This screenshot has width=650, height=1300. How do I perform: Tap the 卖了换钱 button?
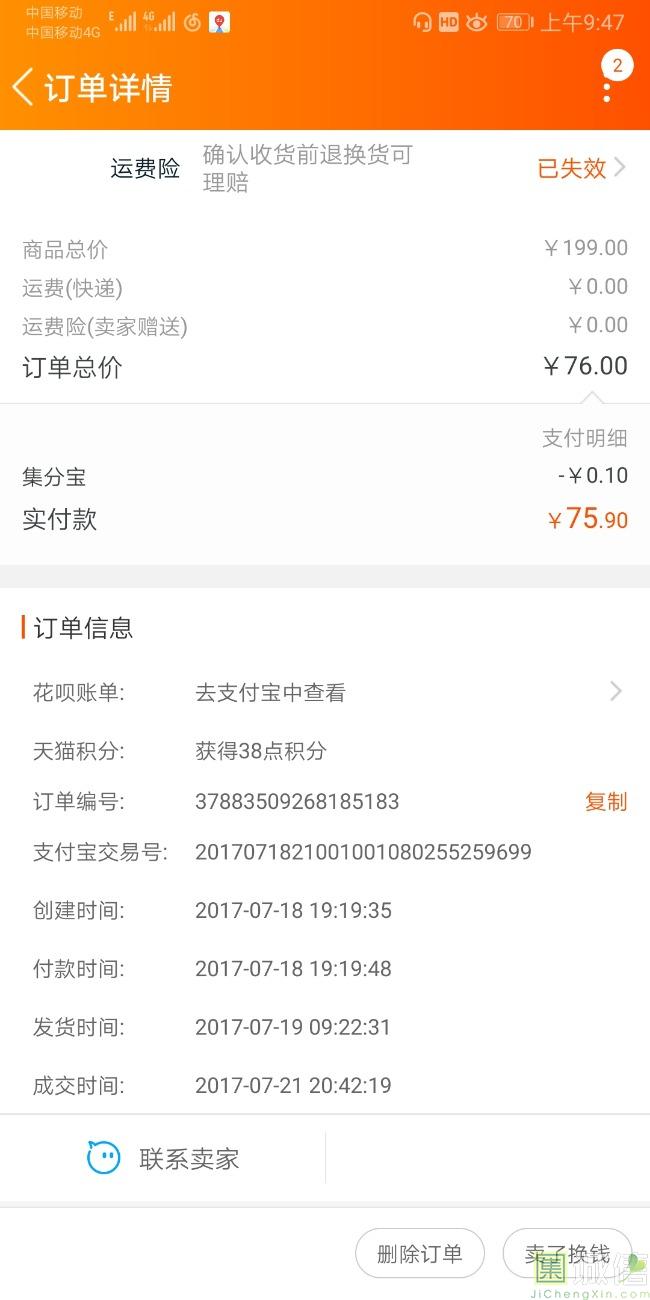tap(567, 1254)
